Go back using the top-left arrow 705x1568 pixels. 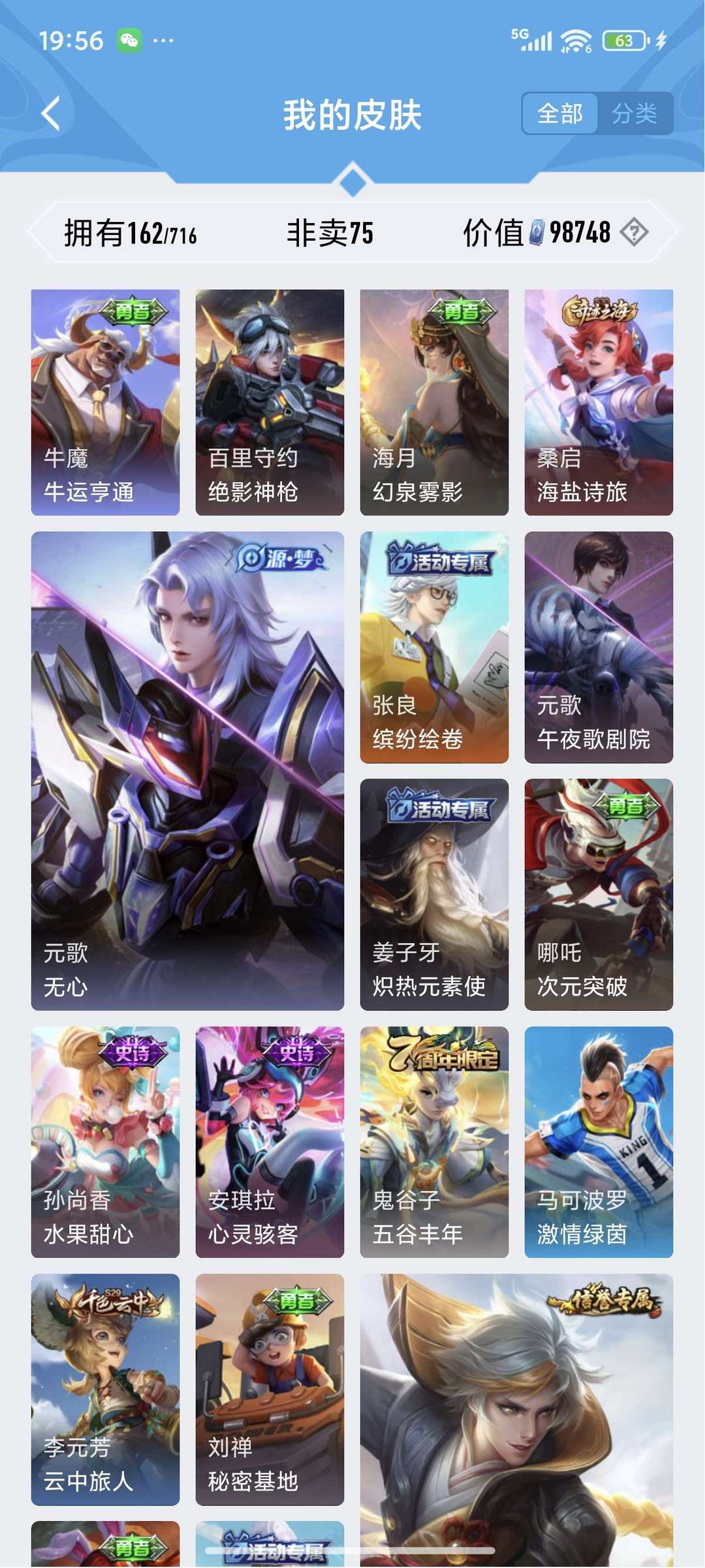click(51, 114)
